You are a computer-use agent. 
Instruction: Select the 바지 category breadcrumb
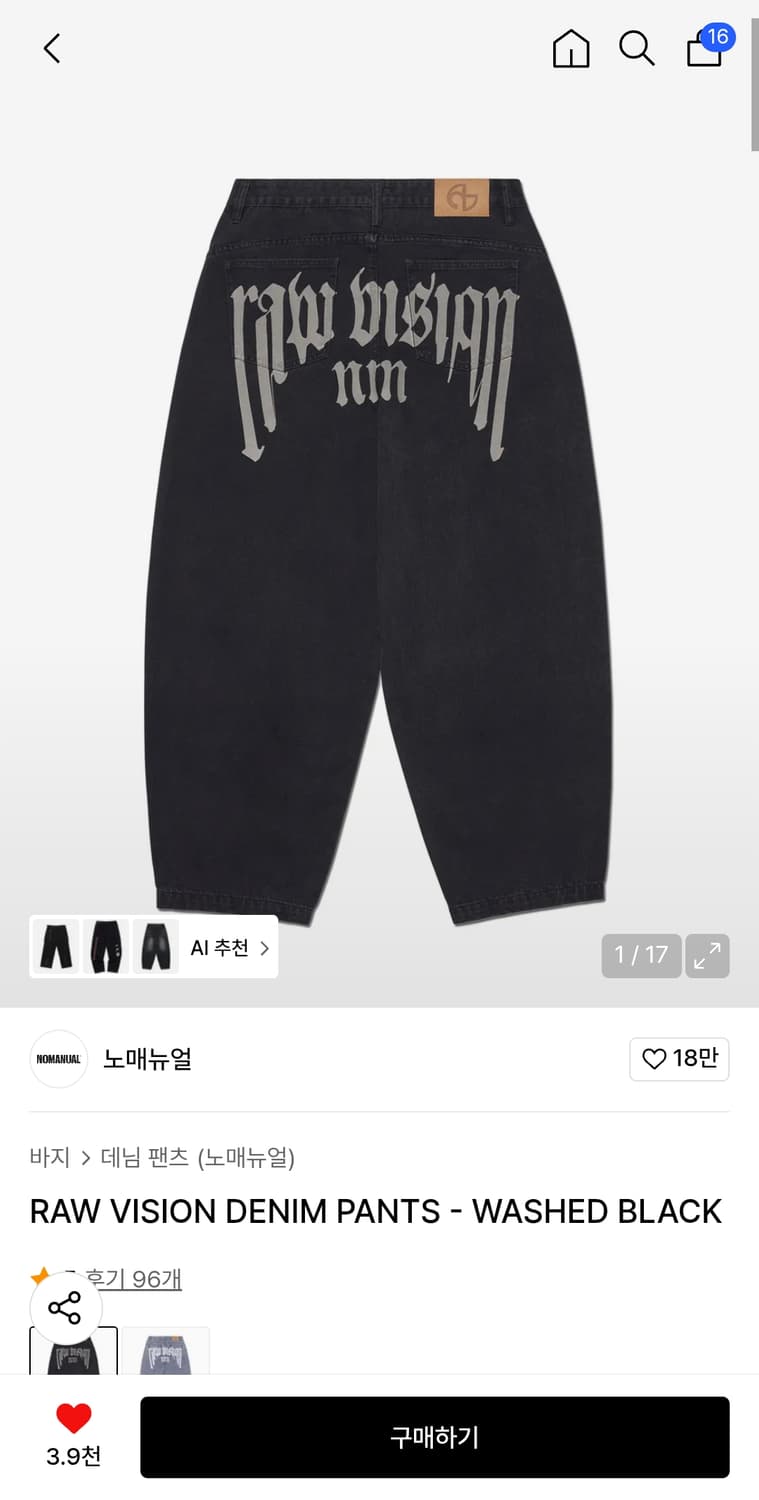point(48,1158)
